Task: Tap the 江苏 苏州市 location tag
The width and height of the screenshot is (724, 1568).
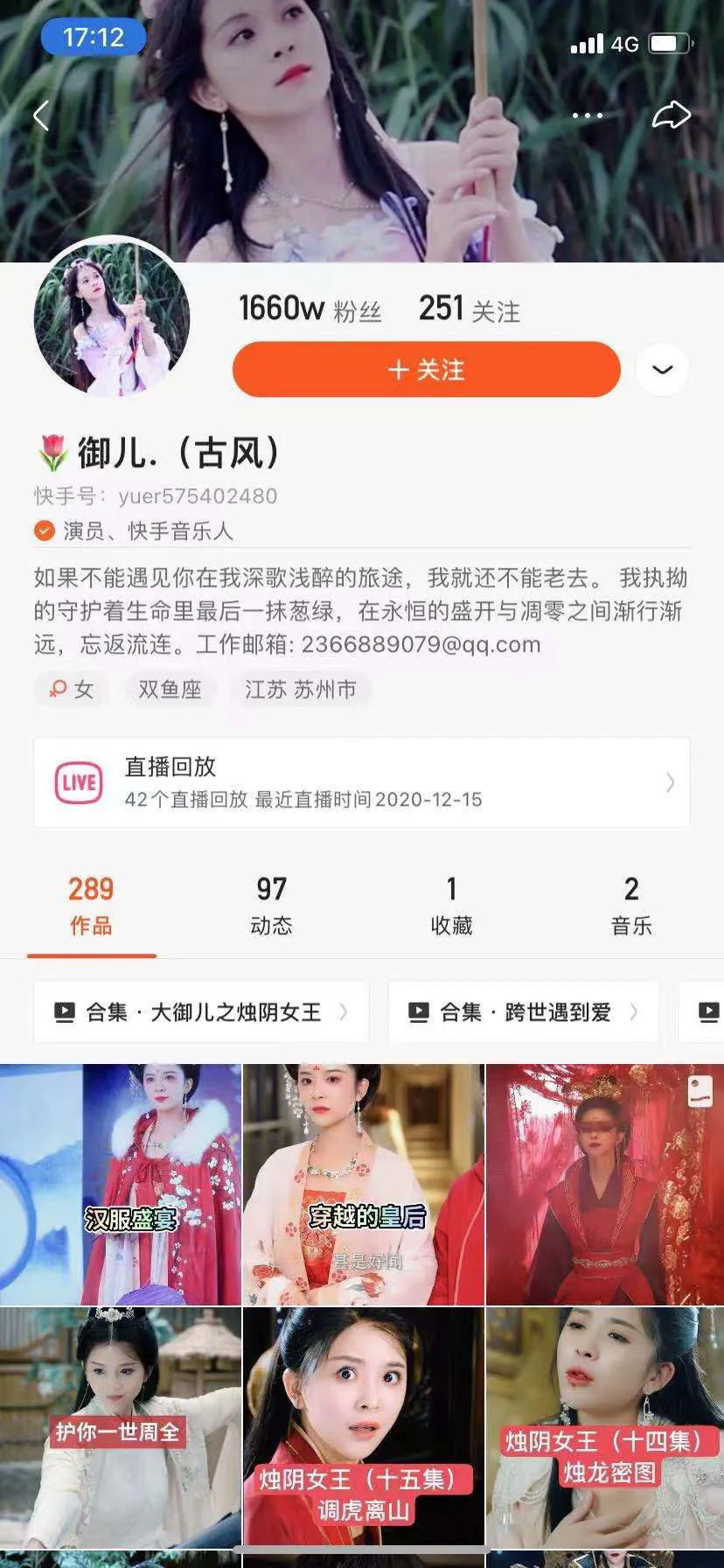Action: (x=302, y=689)
